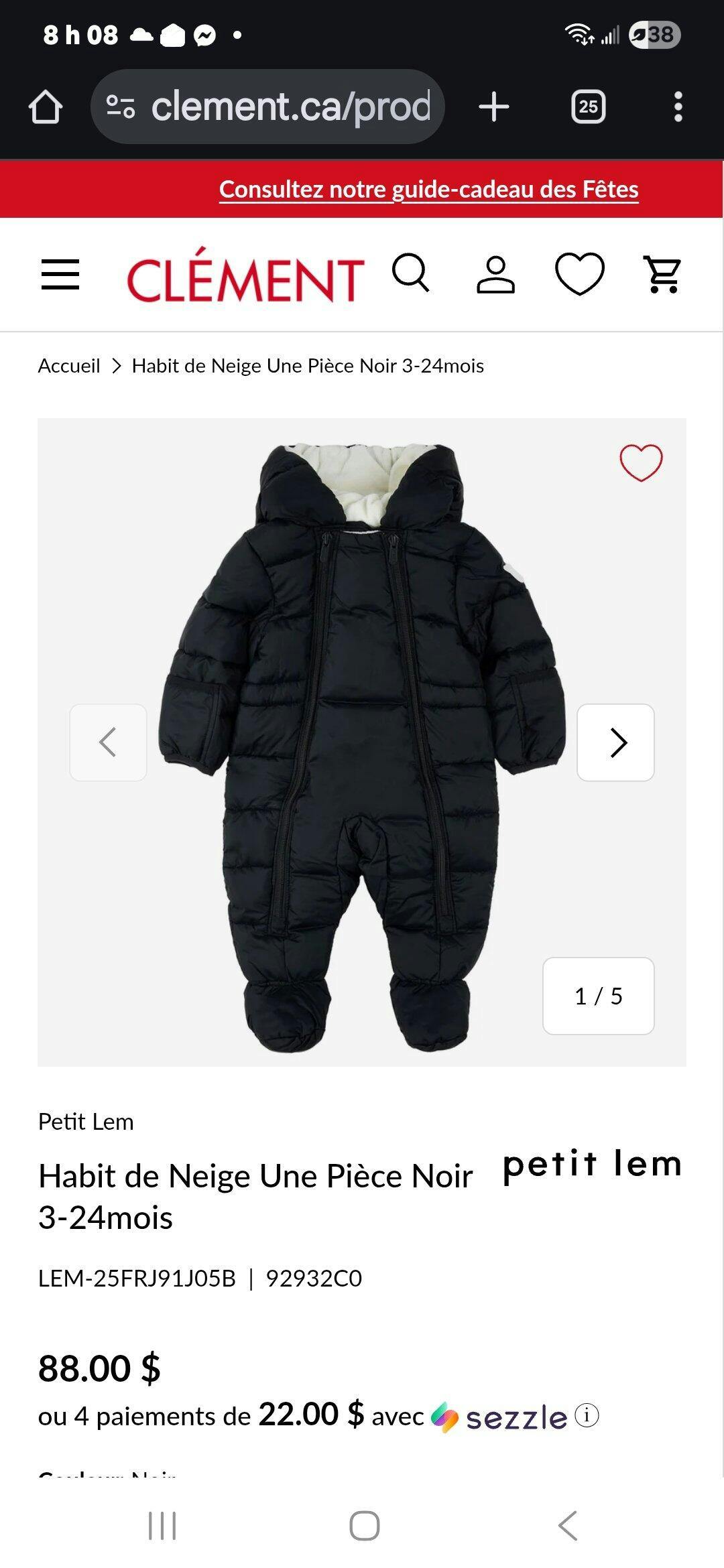The width and height of the screenshot is (724, 1568).
Task: Show the next product image
Action: click(x=615, y=742)
